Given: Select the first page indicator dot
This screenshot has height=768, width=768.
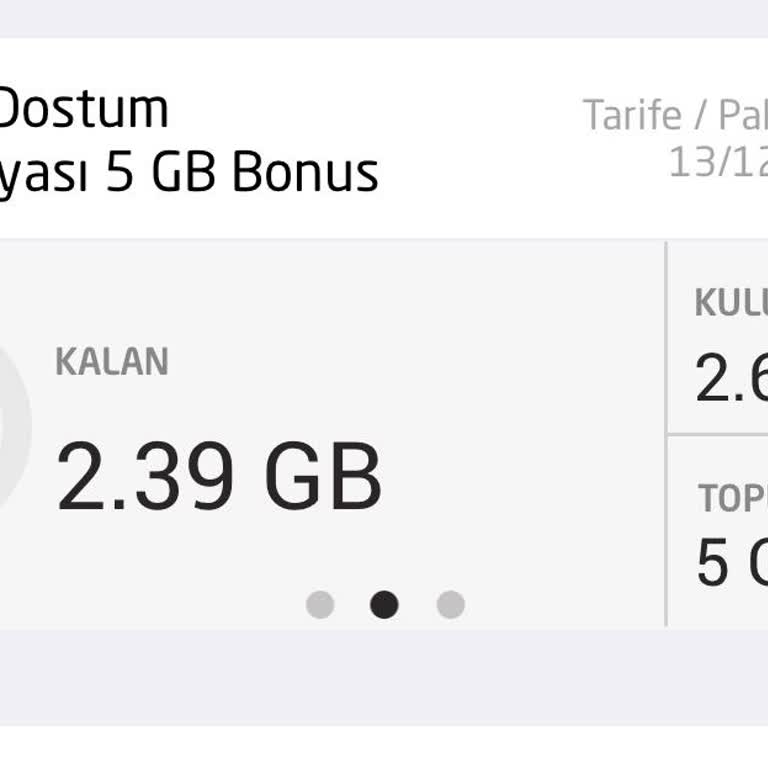Looking at the screenshot, I should (320, 605).
